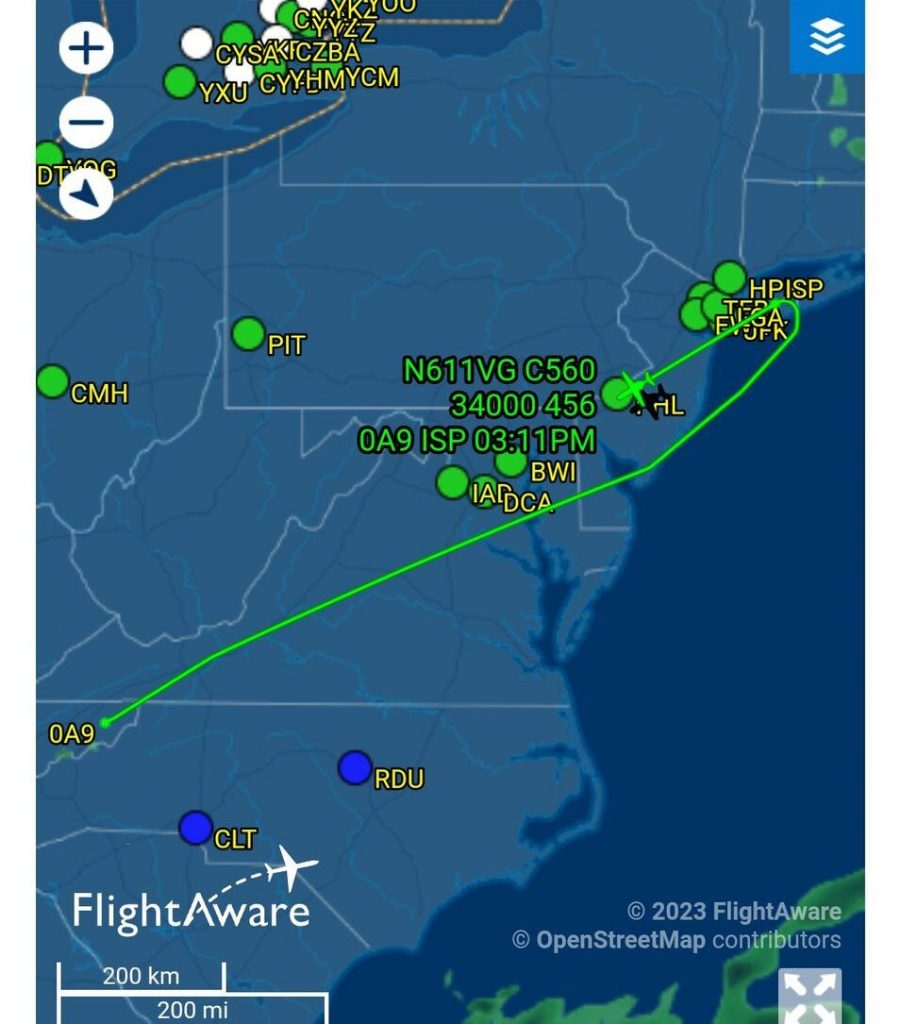Open the OpenStreetMap contributors link
901x1024 pixels.
click(x=620, y=940)
